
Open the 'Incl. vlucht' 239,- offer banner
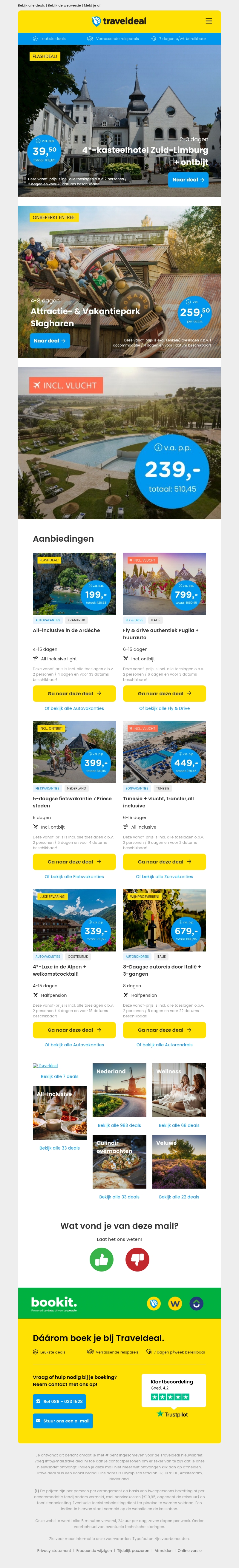pyautogui.click(x=119, y=443)
